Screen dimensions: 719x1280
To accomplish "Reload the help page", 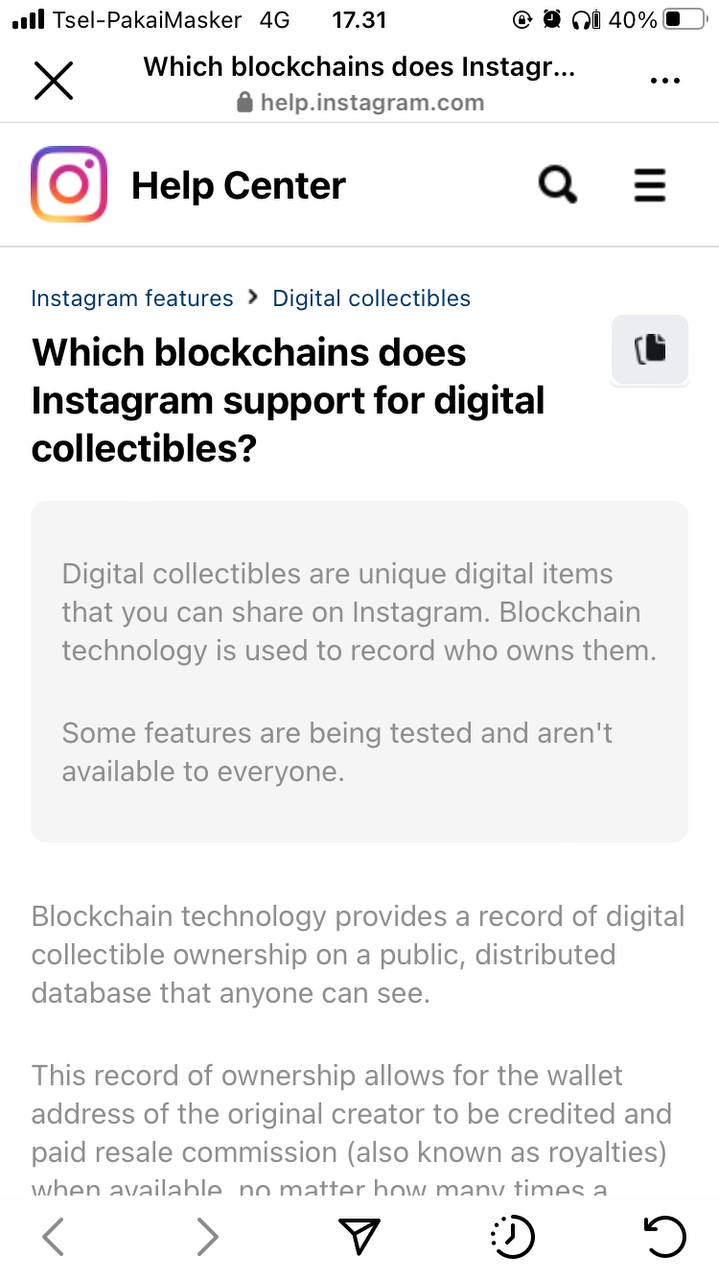I will 665,1237.
